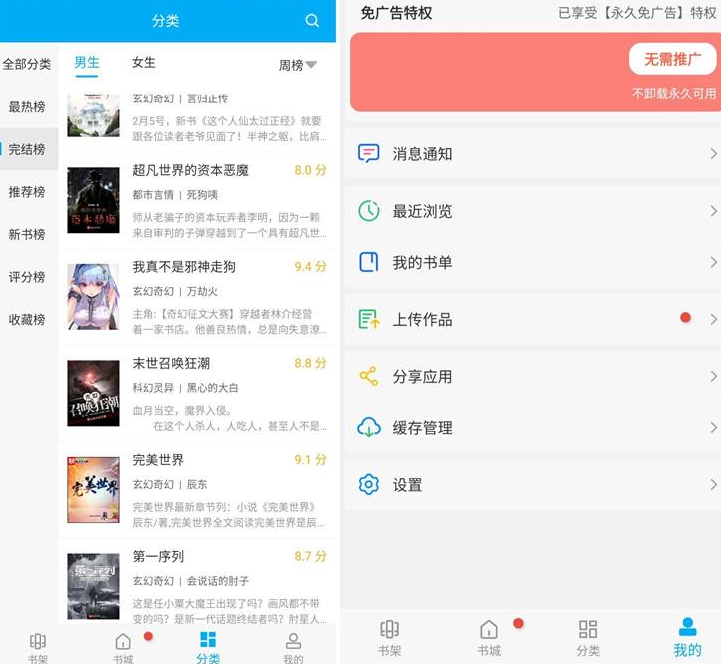Show the 新书榜 ranking
Screen dimensions: 721x664
coord(27,234)
